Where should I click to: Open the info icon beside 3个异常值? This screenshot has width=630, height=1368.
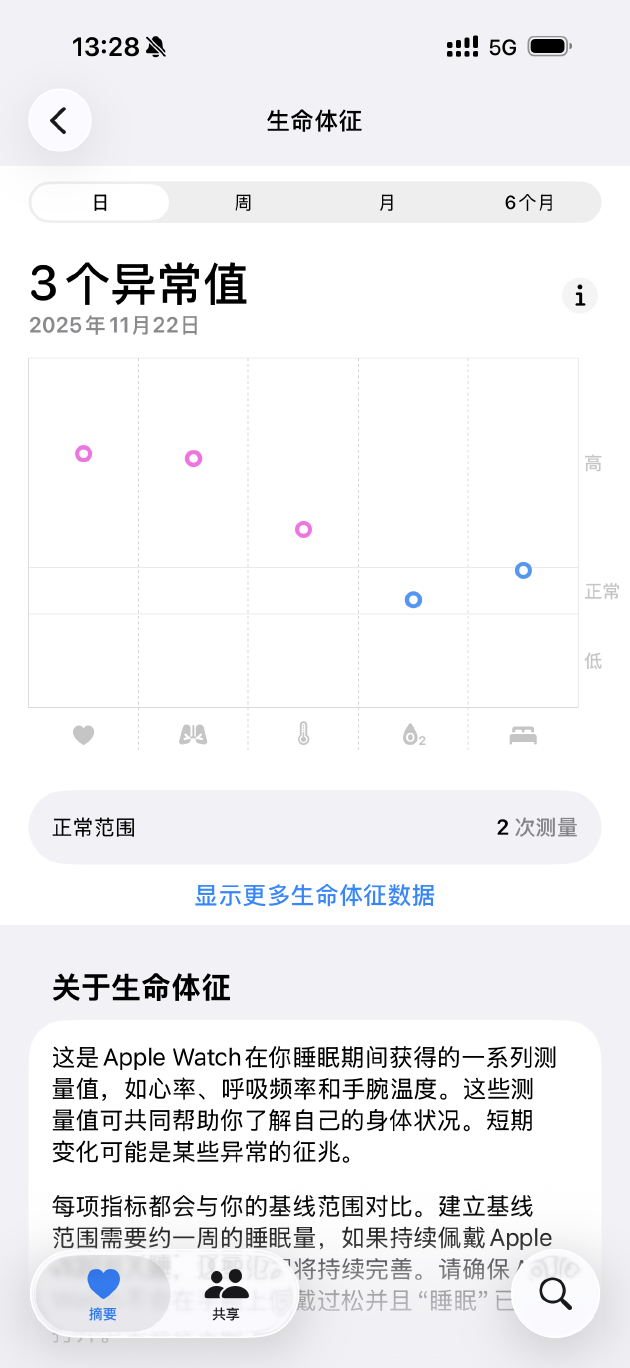(579, 296)
